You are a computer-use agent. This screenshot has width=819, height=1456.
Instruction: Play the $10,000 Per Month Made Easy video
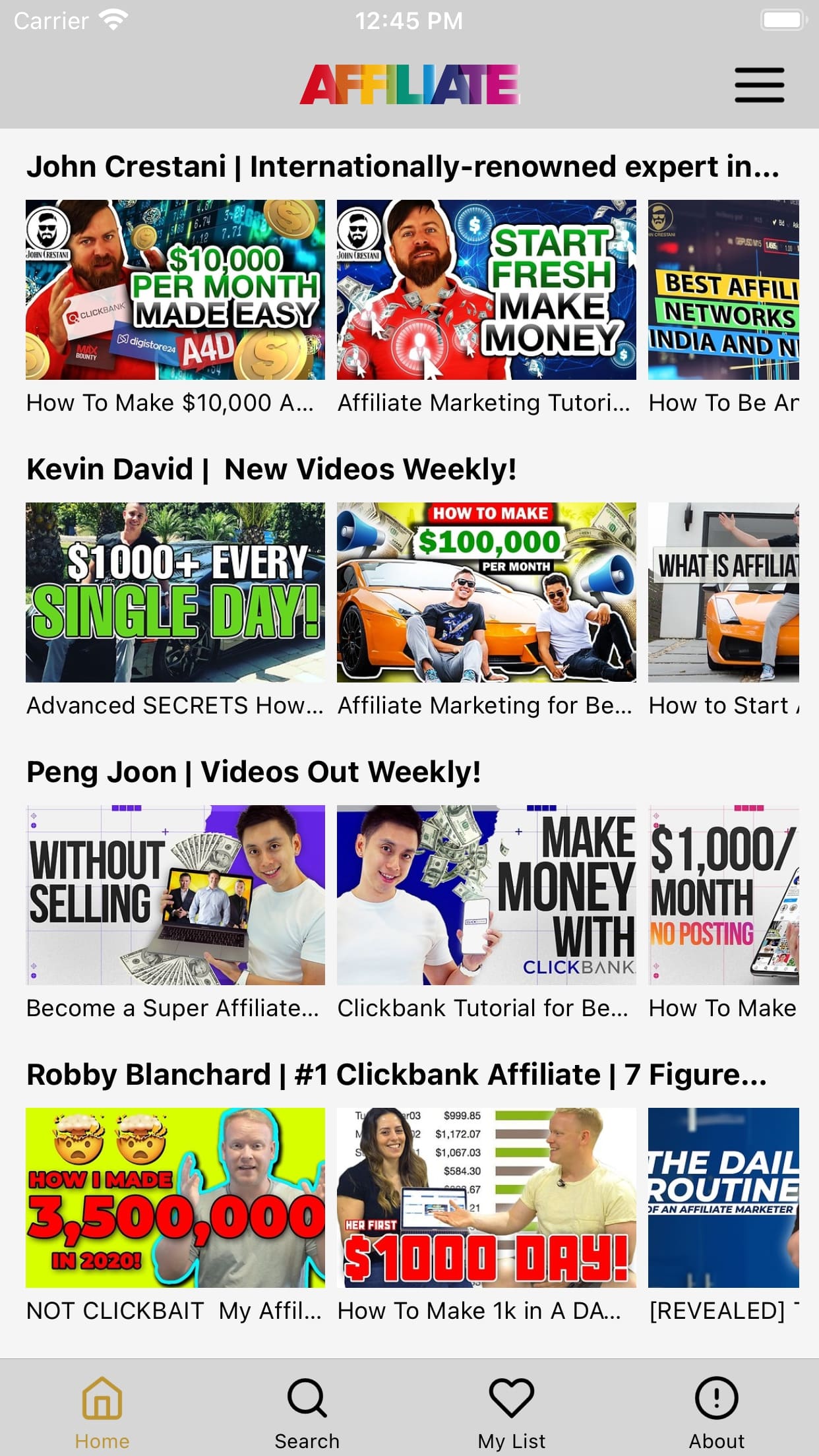175,289
